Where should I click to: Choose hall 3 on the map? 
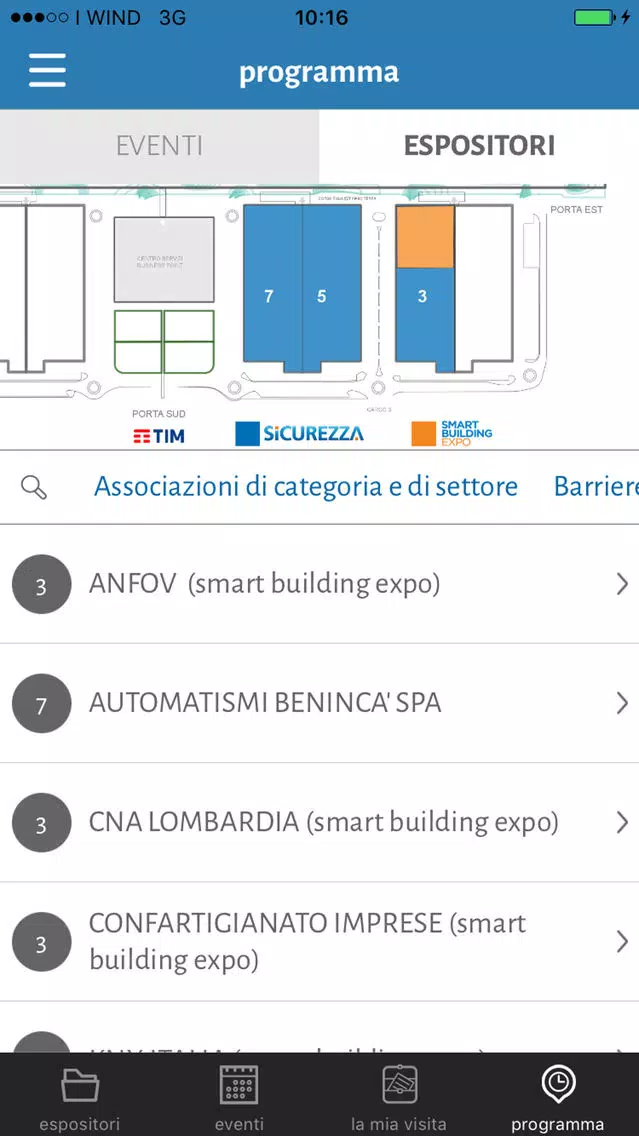point(425,315)
